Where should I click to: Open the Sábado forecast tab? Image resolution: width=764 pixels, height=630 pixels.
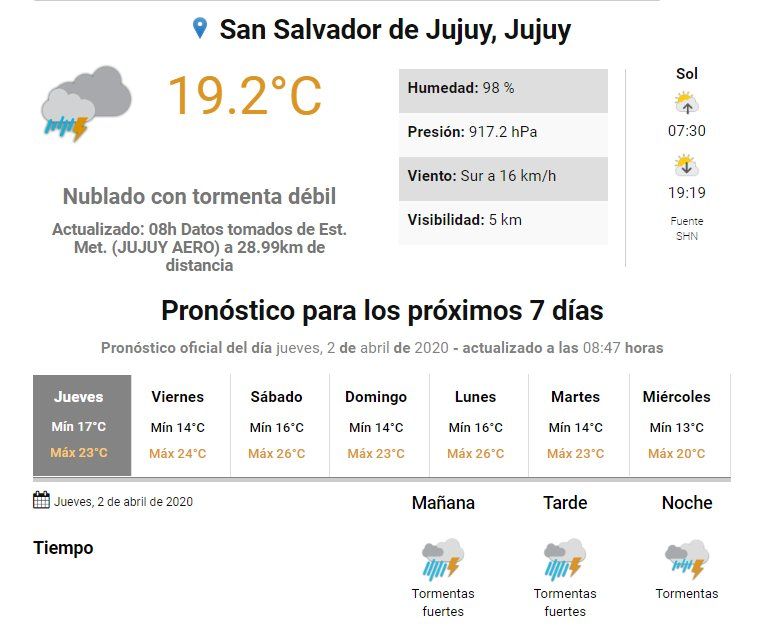[x=279, y=425]
